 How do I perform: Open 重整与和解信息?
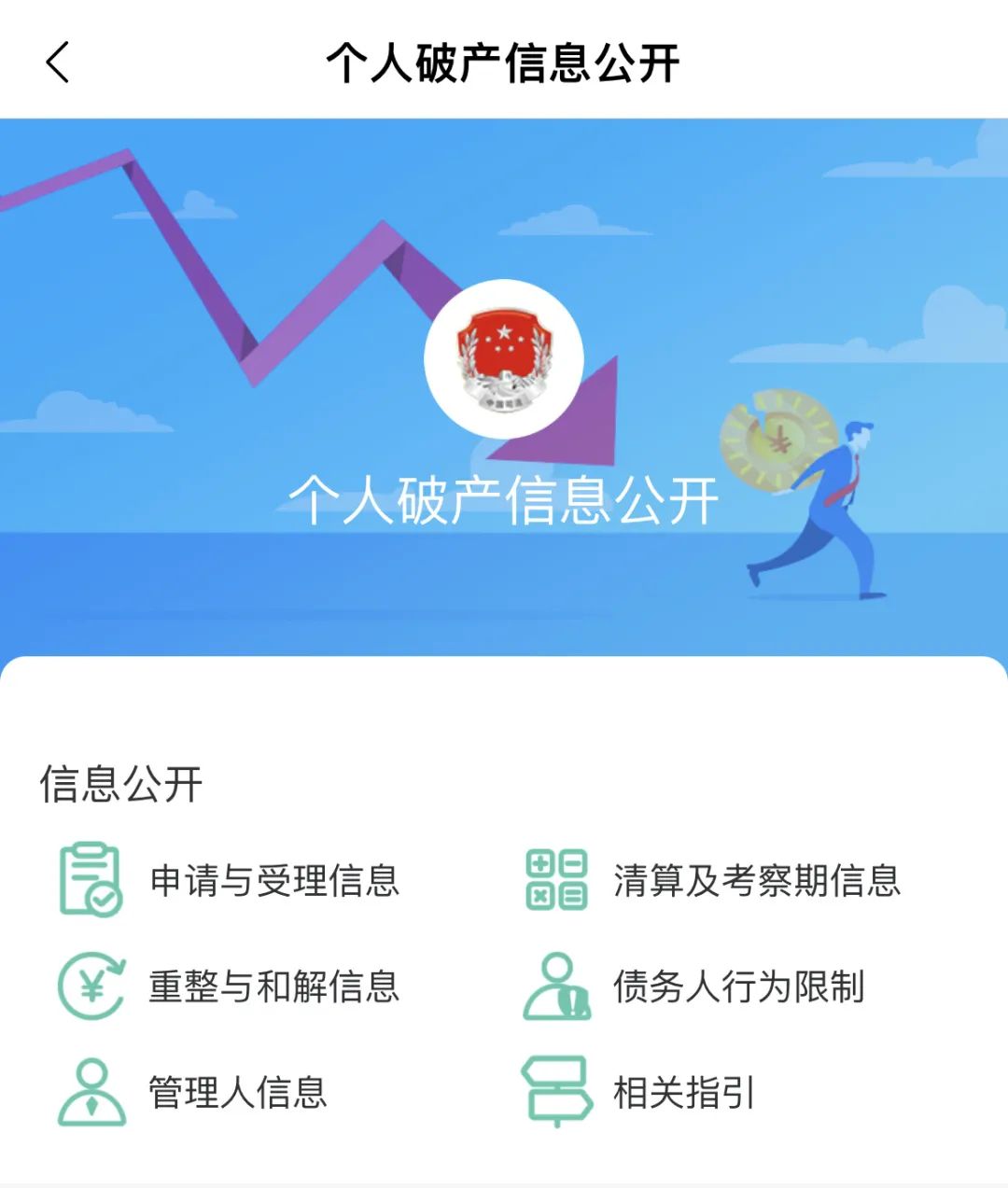[273, 986]
